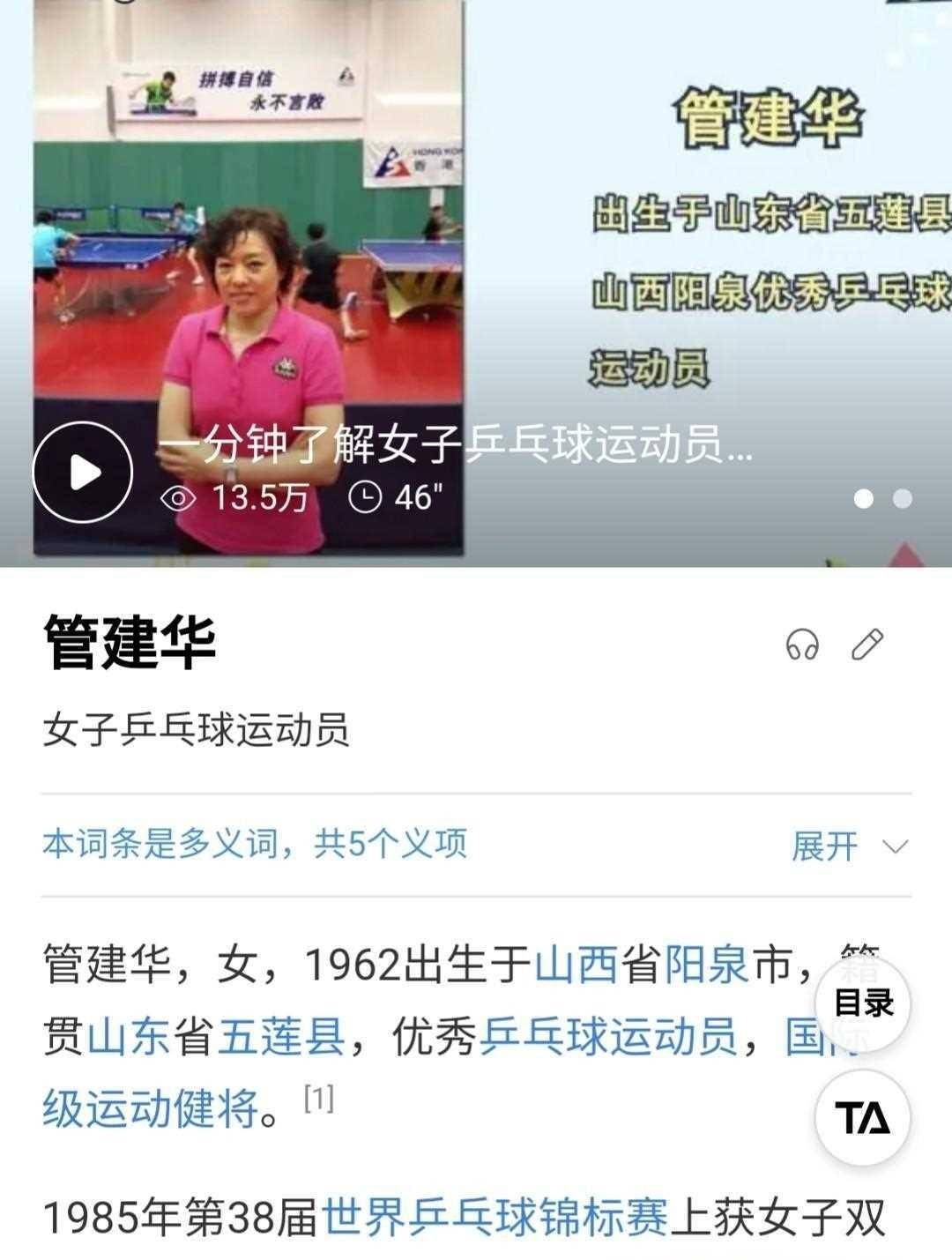Play the one-minute intro video

[83, 472]
